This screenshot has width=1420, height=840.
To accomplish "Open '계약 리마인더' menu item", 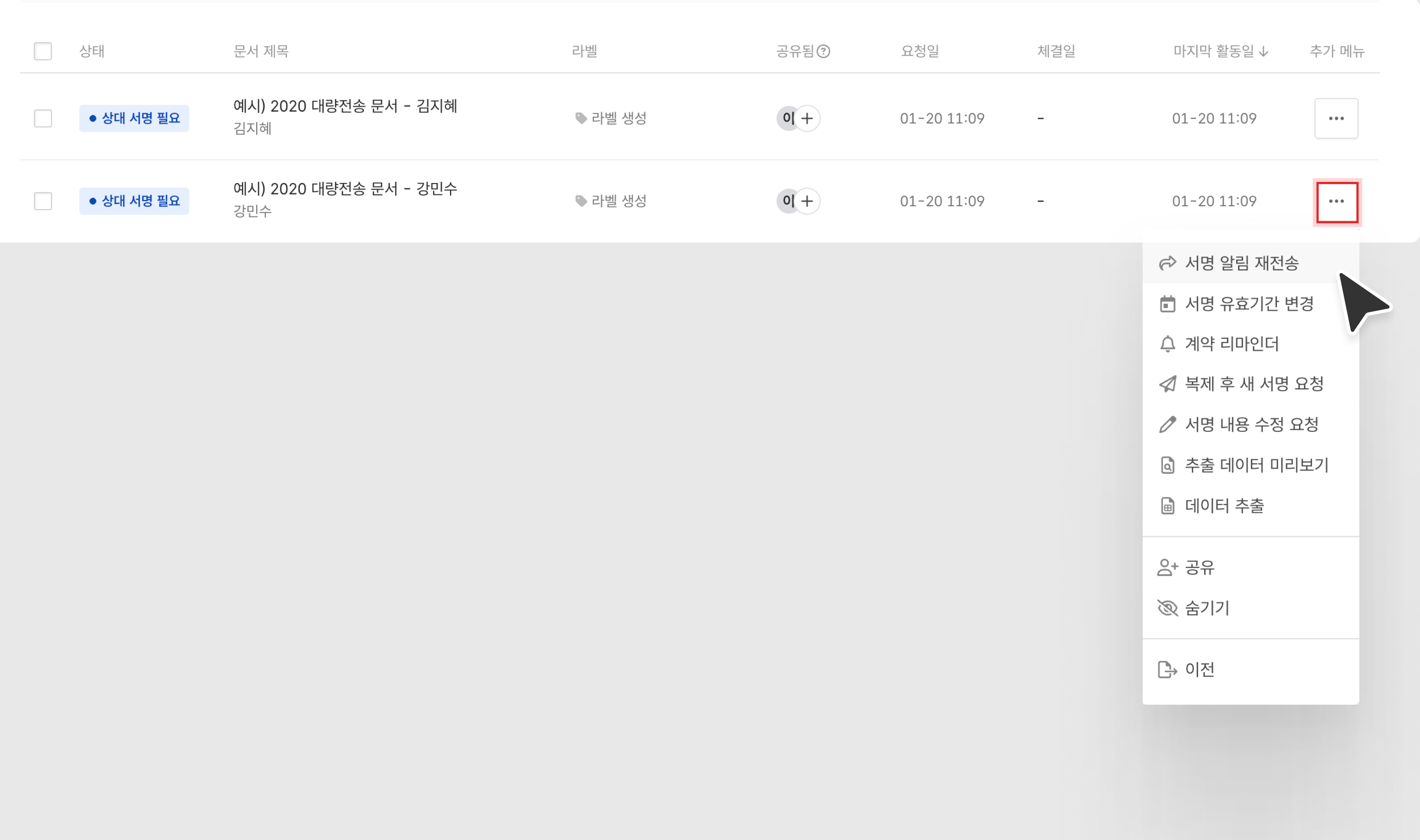I will click(1231, 343).
